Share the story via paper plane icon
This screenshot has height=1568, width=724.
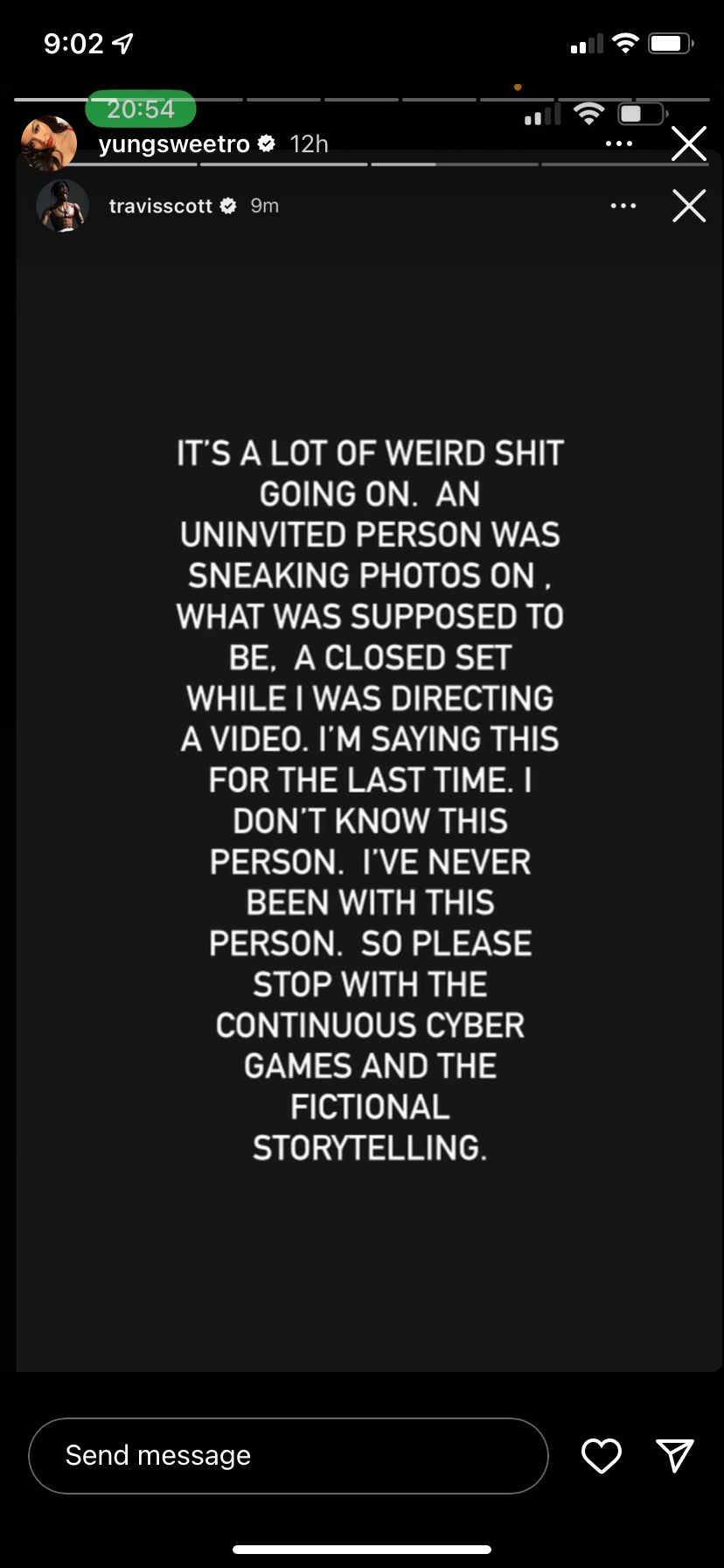675,1455
